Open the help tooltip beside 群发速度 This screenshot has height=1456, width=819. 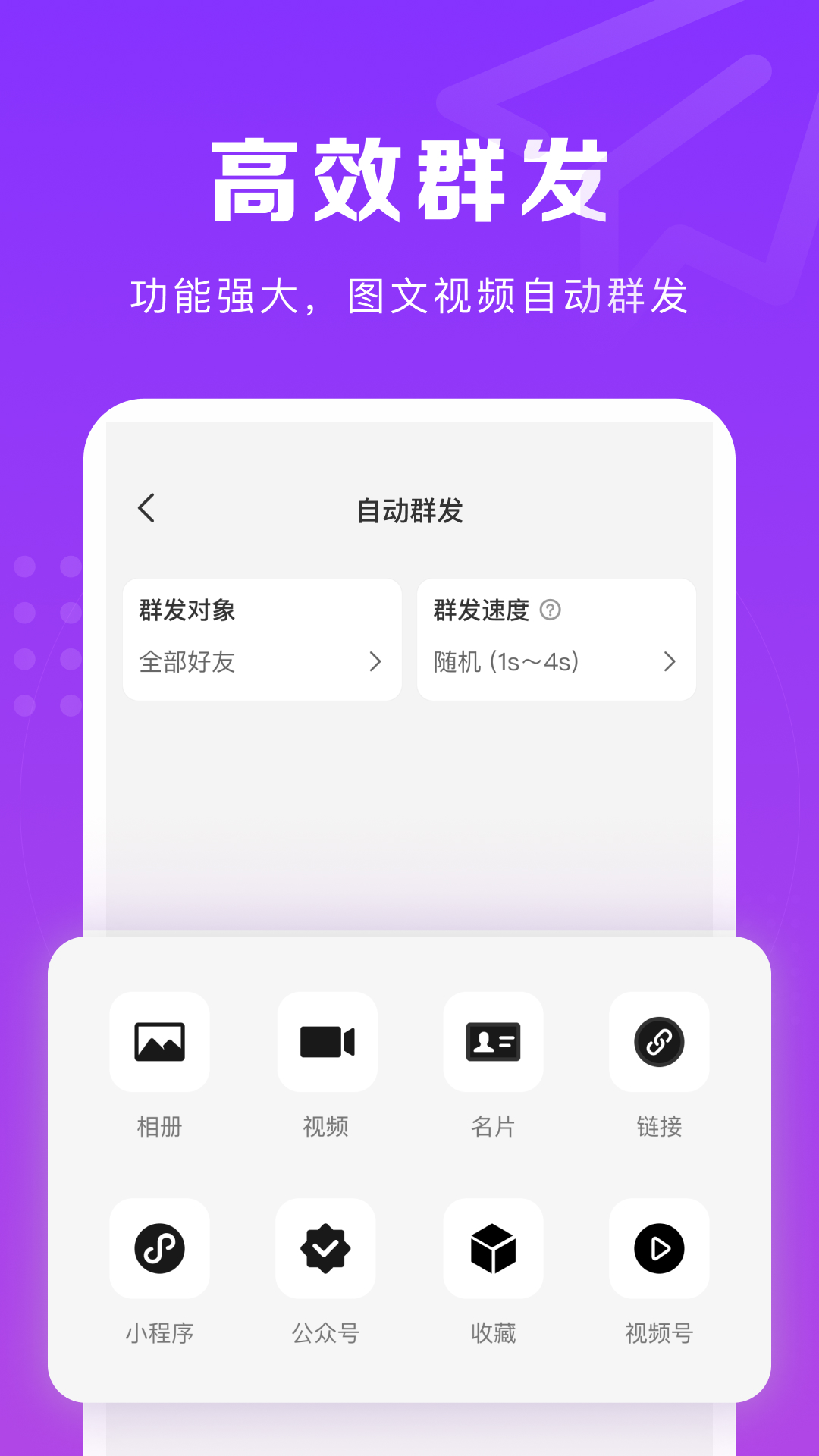pos(550,611)
